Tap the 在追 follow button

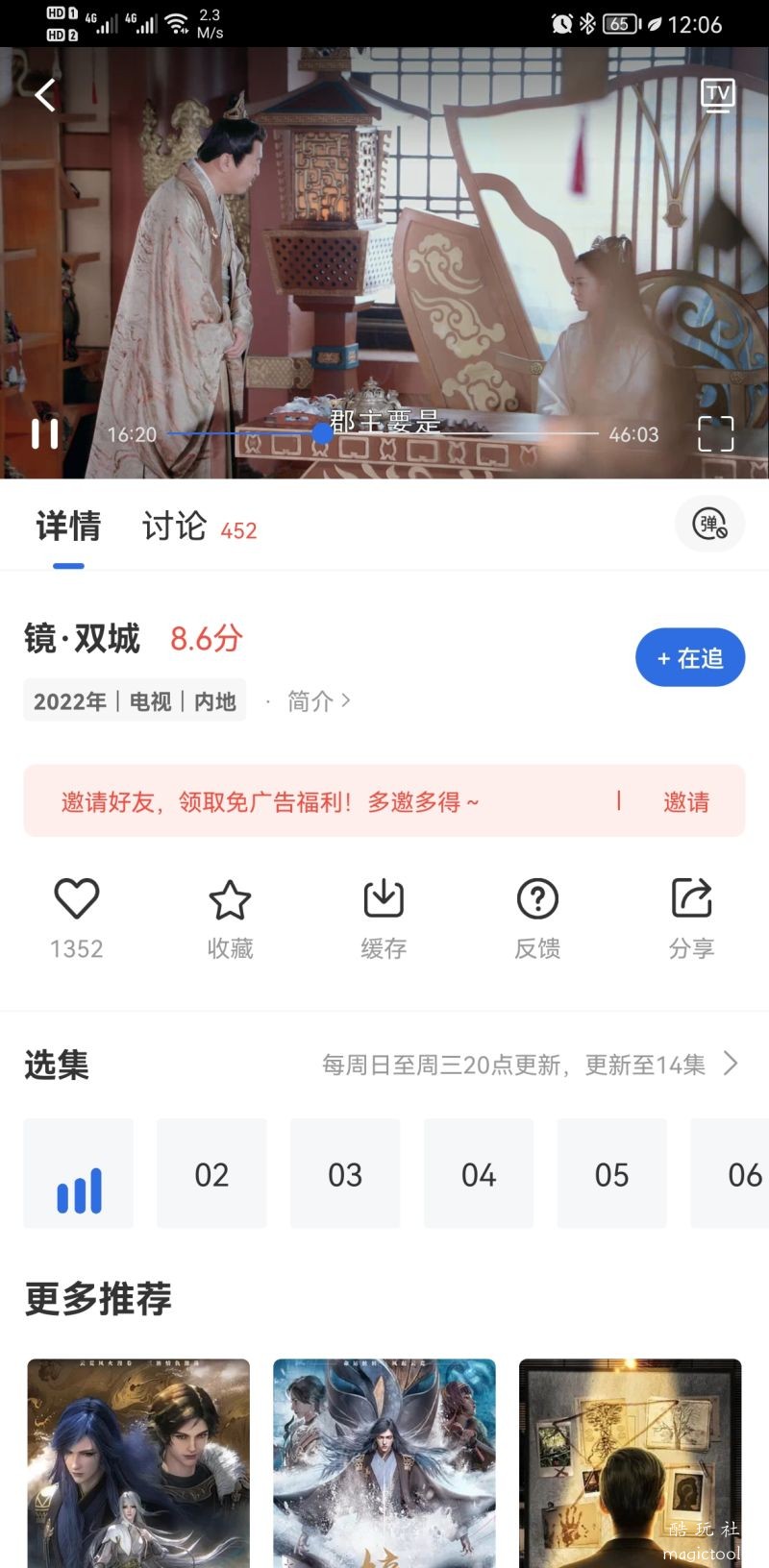tap(690, 658)
